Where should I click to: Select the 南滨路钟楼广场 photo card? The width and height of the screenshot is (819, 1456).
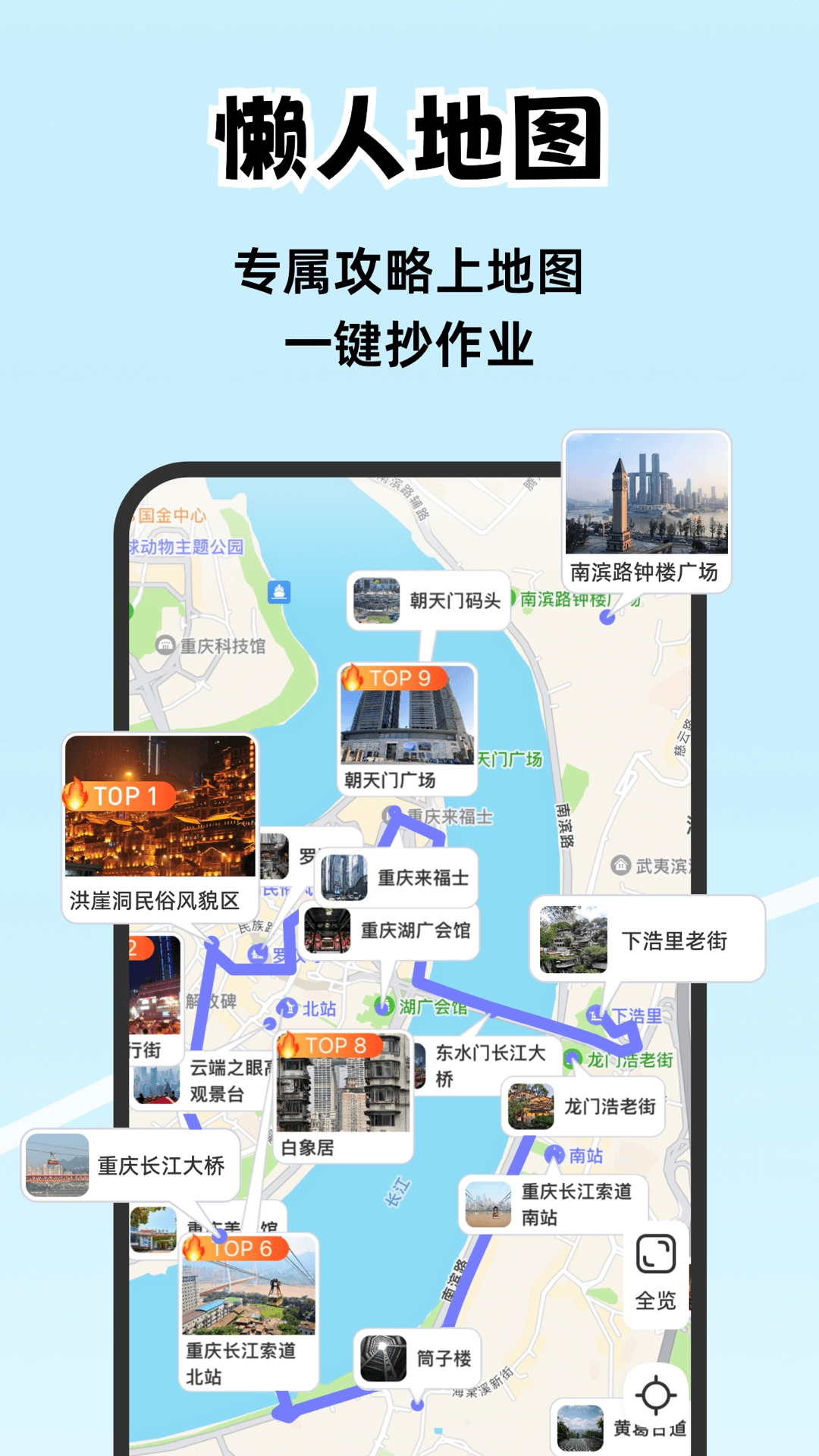tap(648, 508)
